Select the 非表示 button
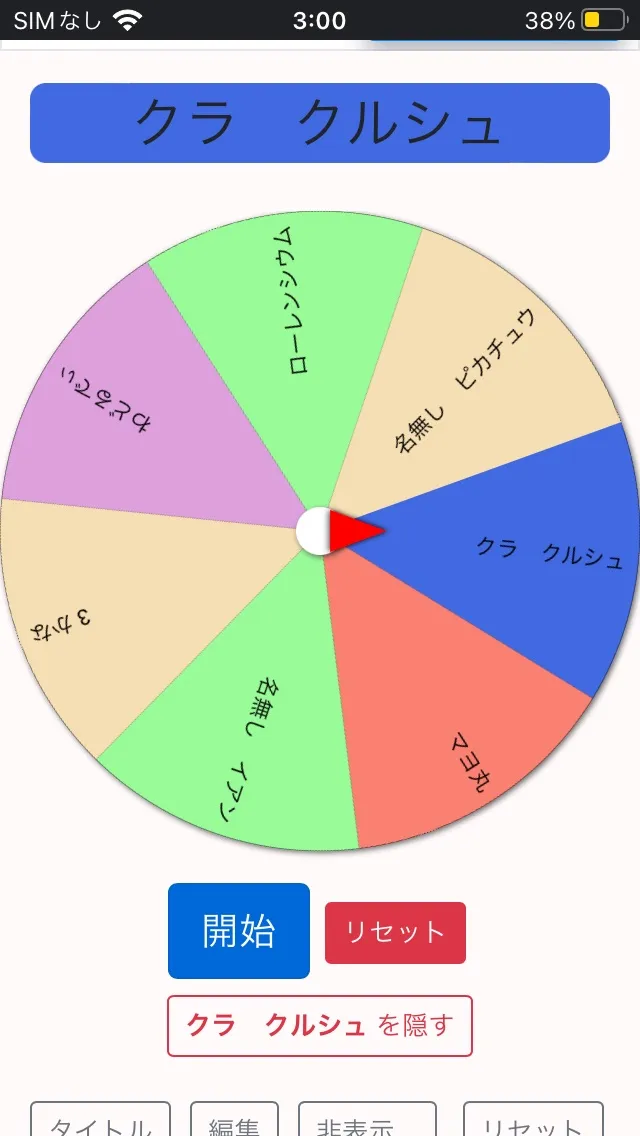640x1136 pixels. click(x=367, y=1119)
